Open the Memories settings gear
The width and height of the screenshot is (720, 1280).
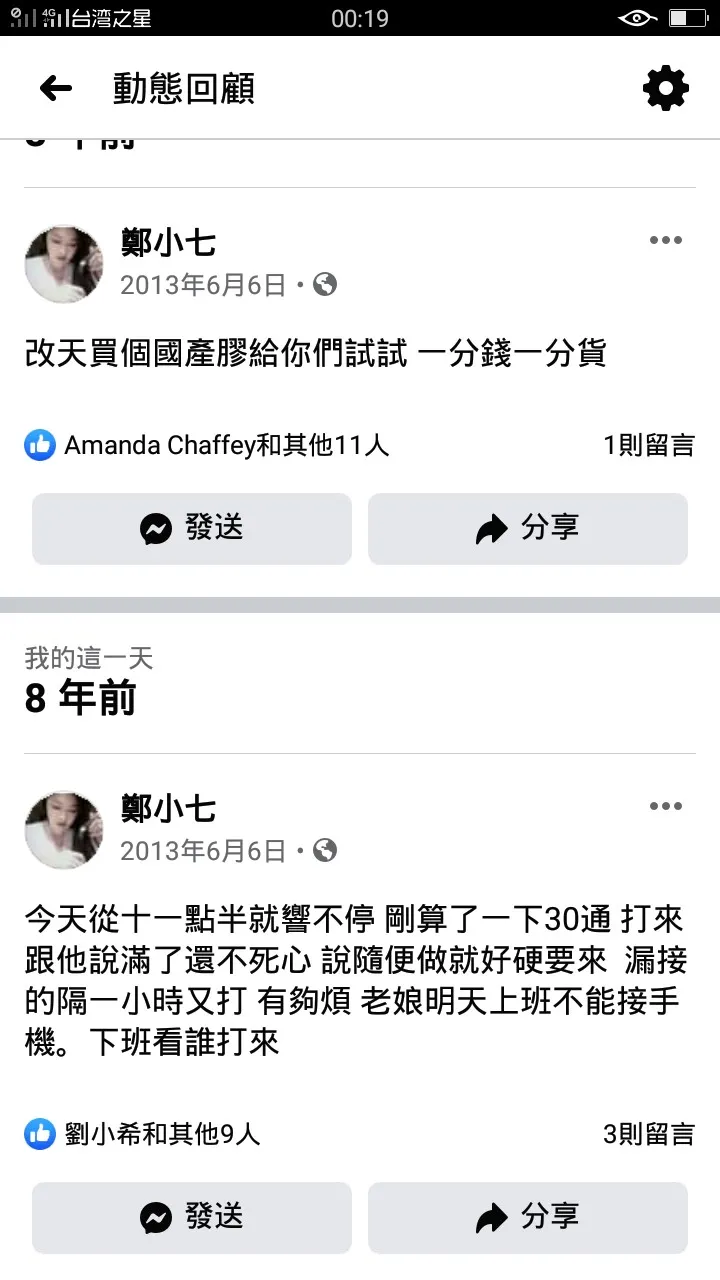(x=665, y=87)
